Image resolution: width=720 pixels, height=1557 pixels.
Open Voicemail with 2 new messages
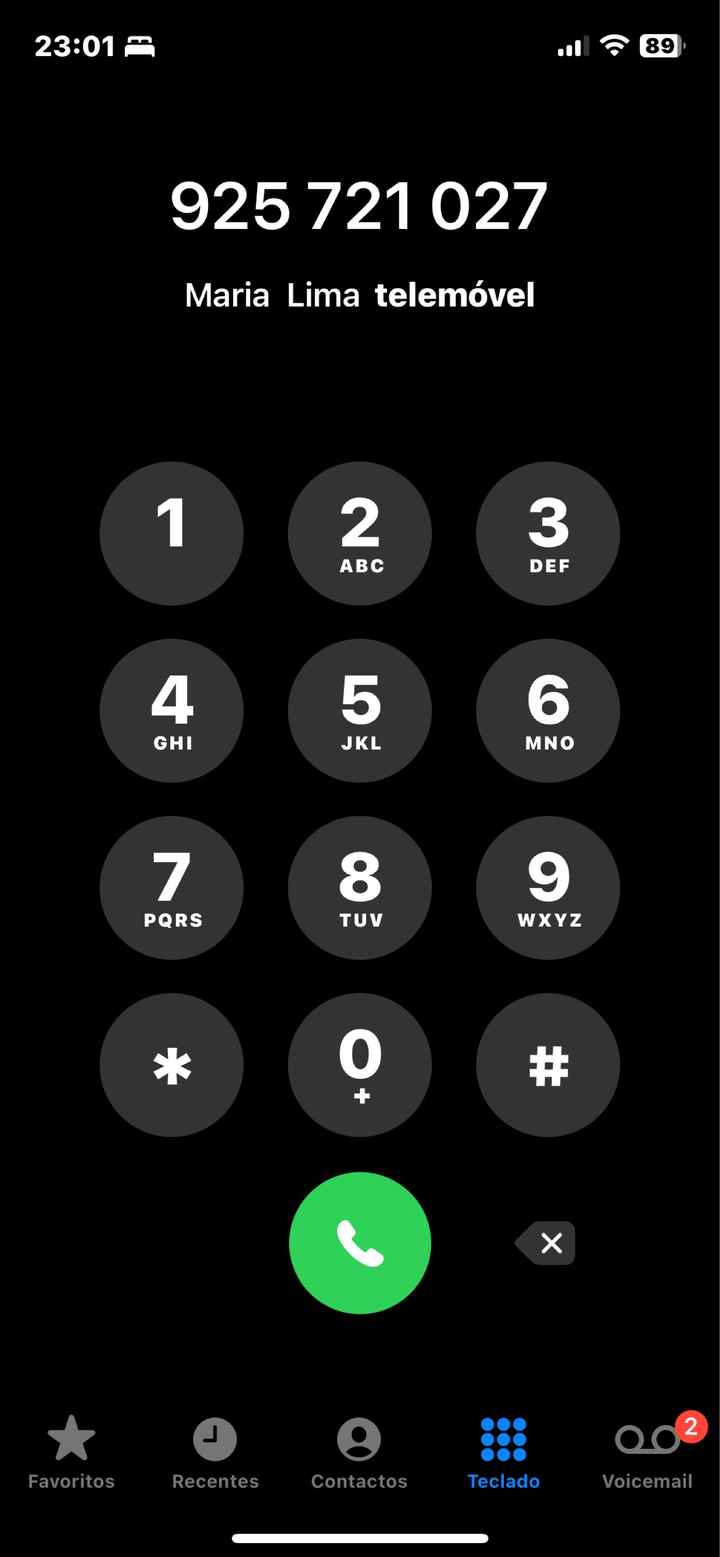[648, 1453]
